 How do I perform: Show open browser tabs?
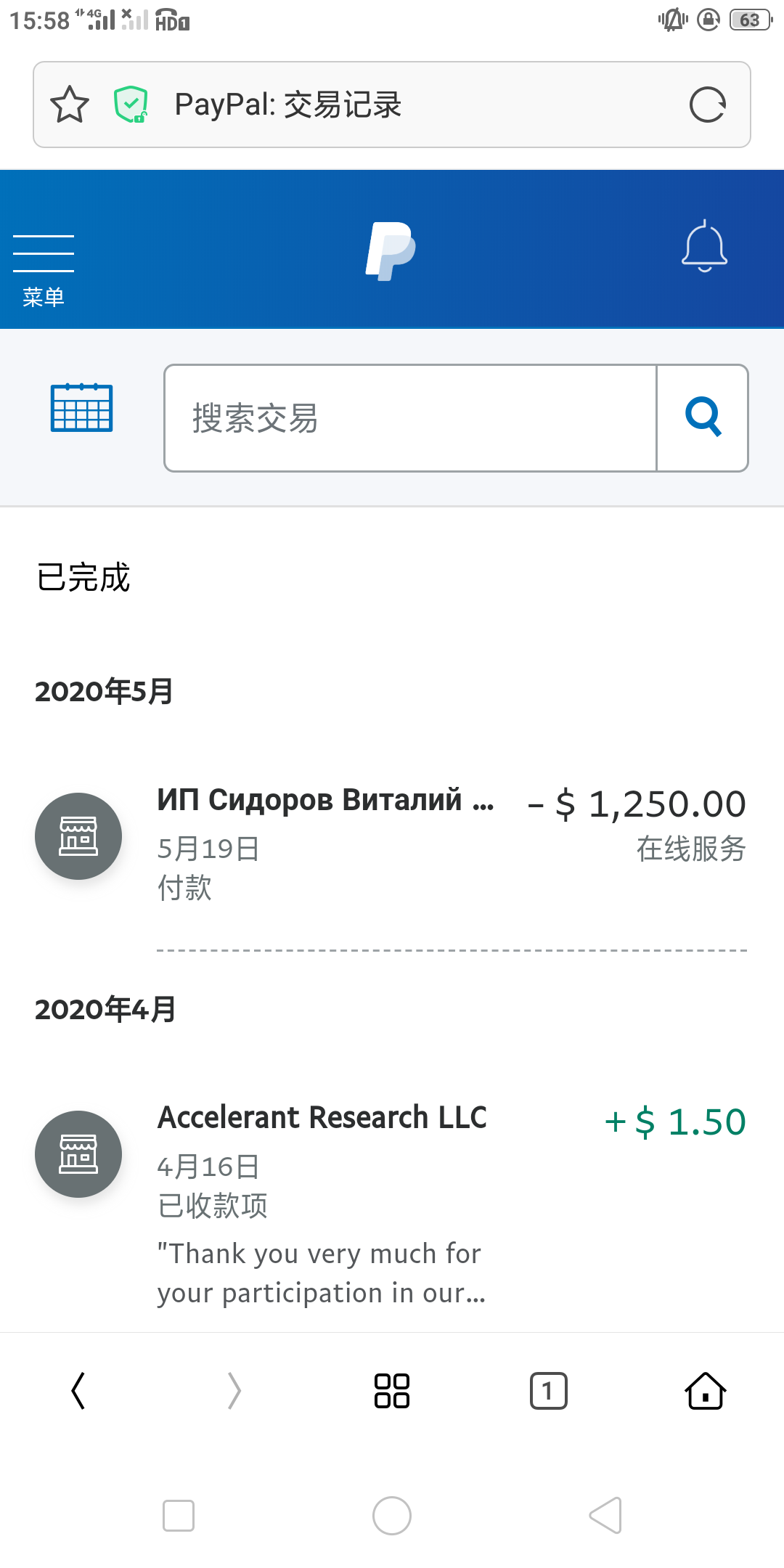[x=549, y=1391]
